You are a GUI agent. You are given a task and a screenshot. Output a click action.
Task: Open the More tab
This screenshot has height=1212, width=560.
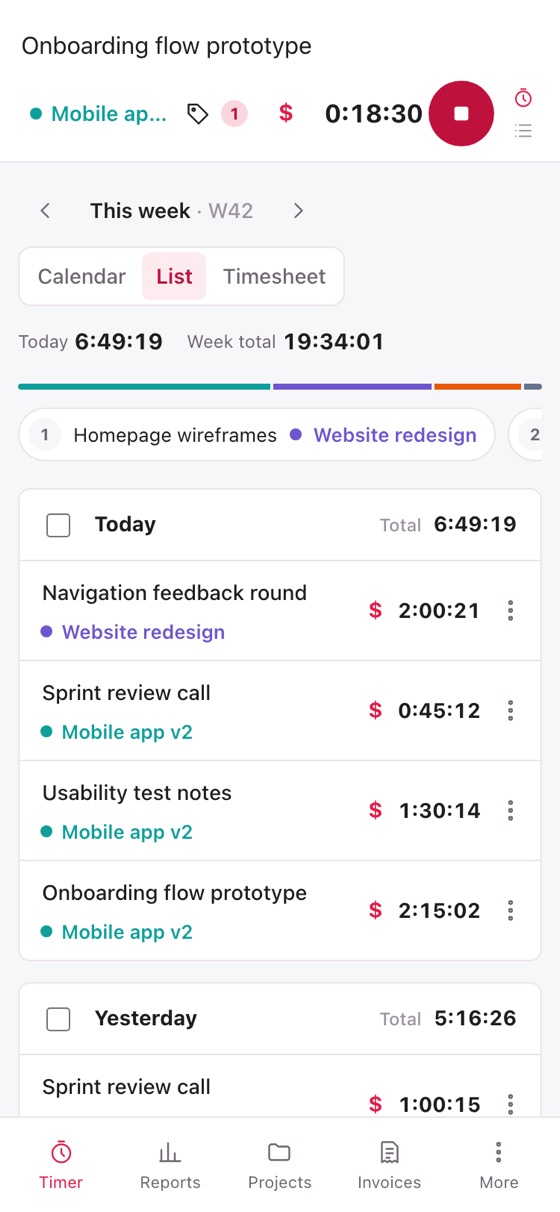499,1166
